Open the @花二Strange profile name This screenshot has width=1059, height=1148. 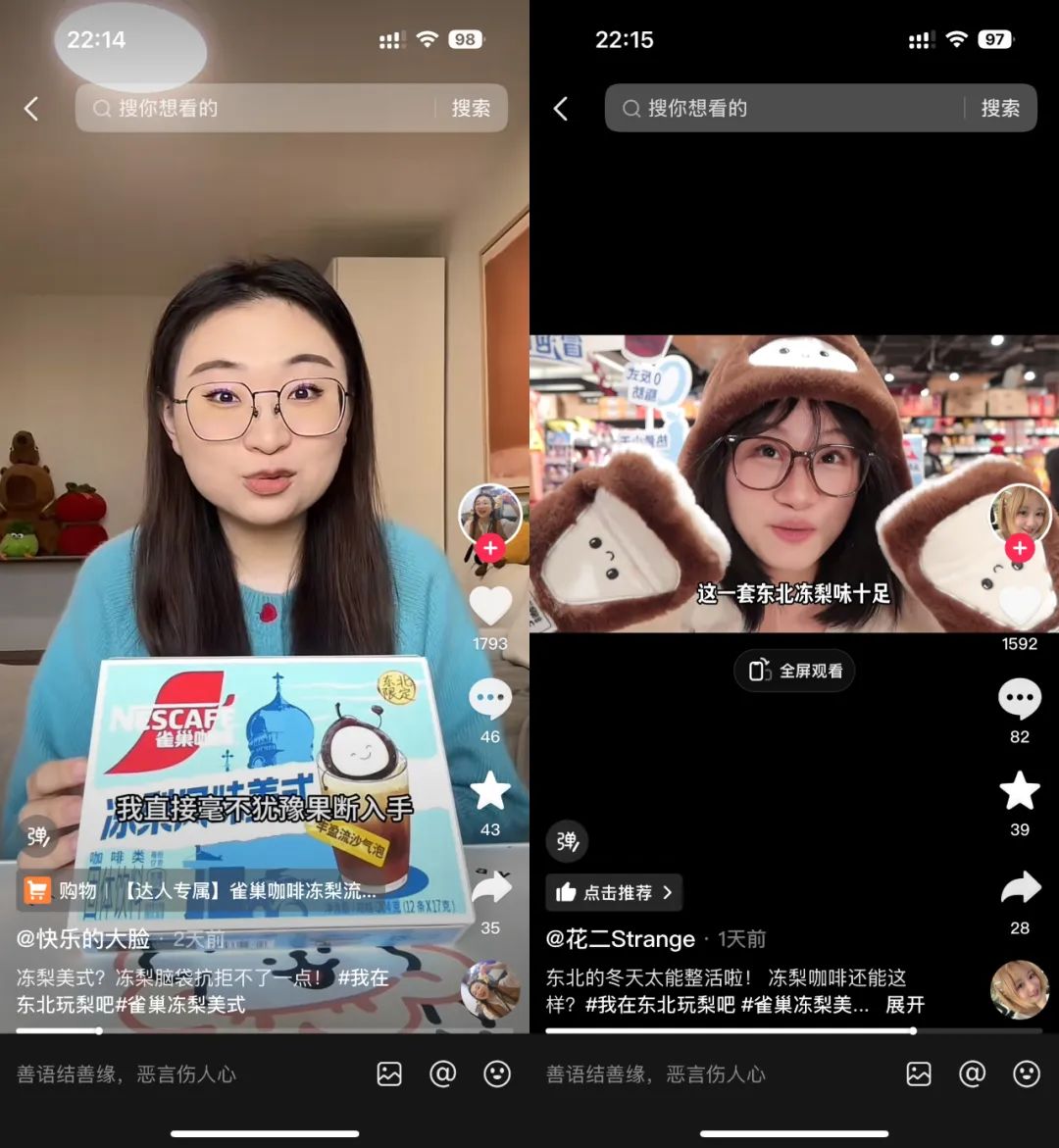click(621, 939)
